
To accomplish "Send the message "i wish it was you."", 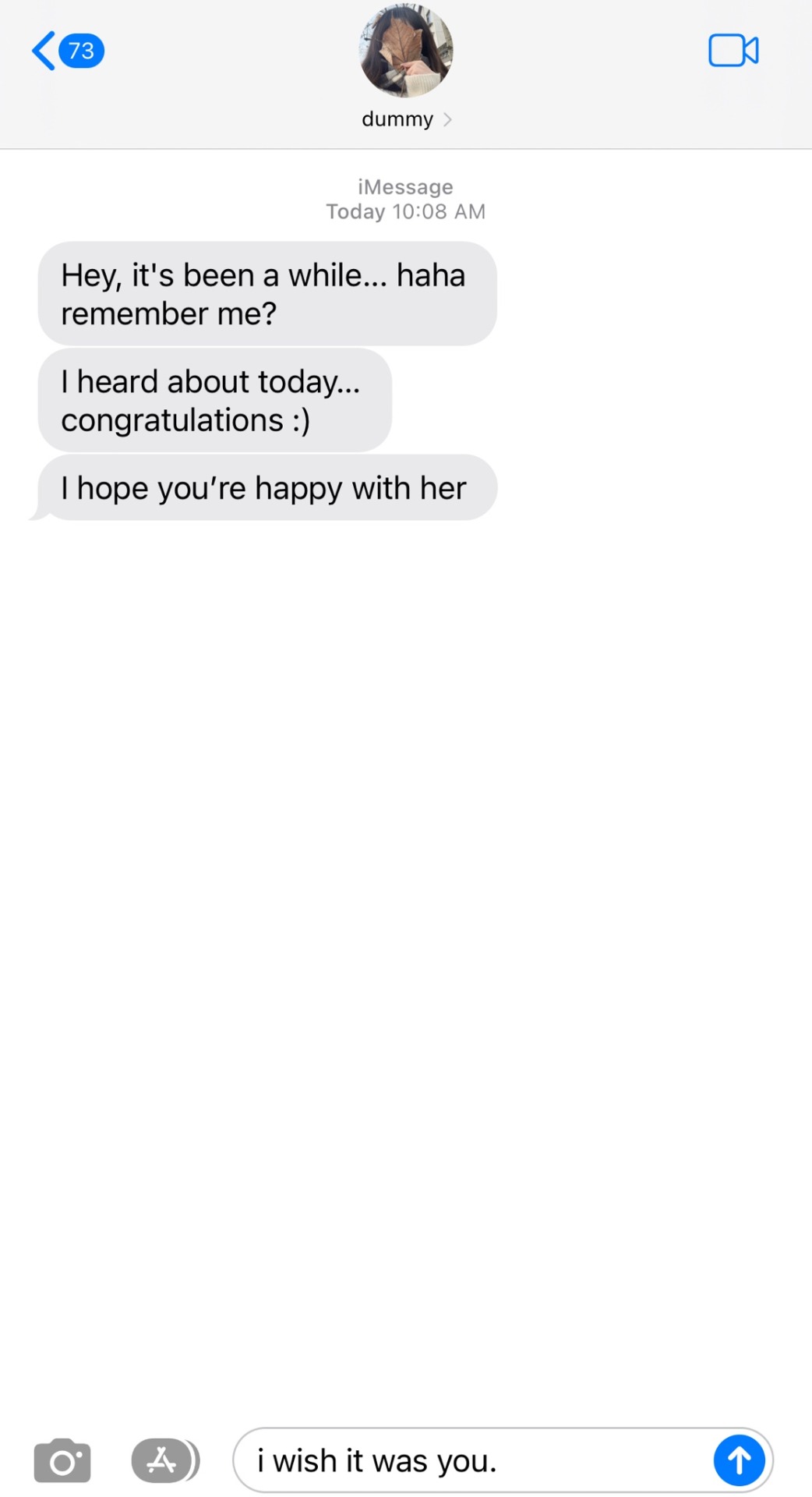I will 738,1460.
